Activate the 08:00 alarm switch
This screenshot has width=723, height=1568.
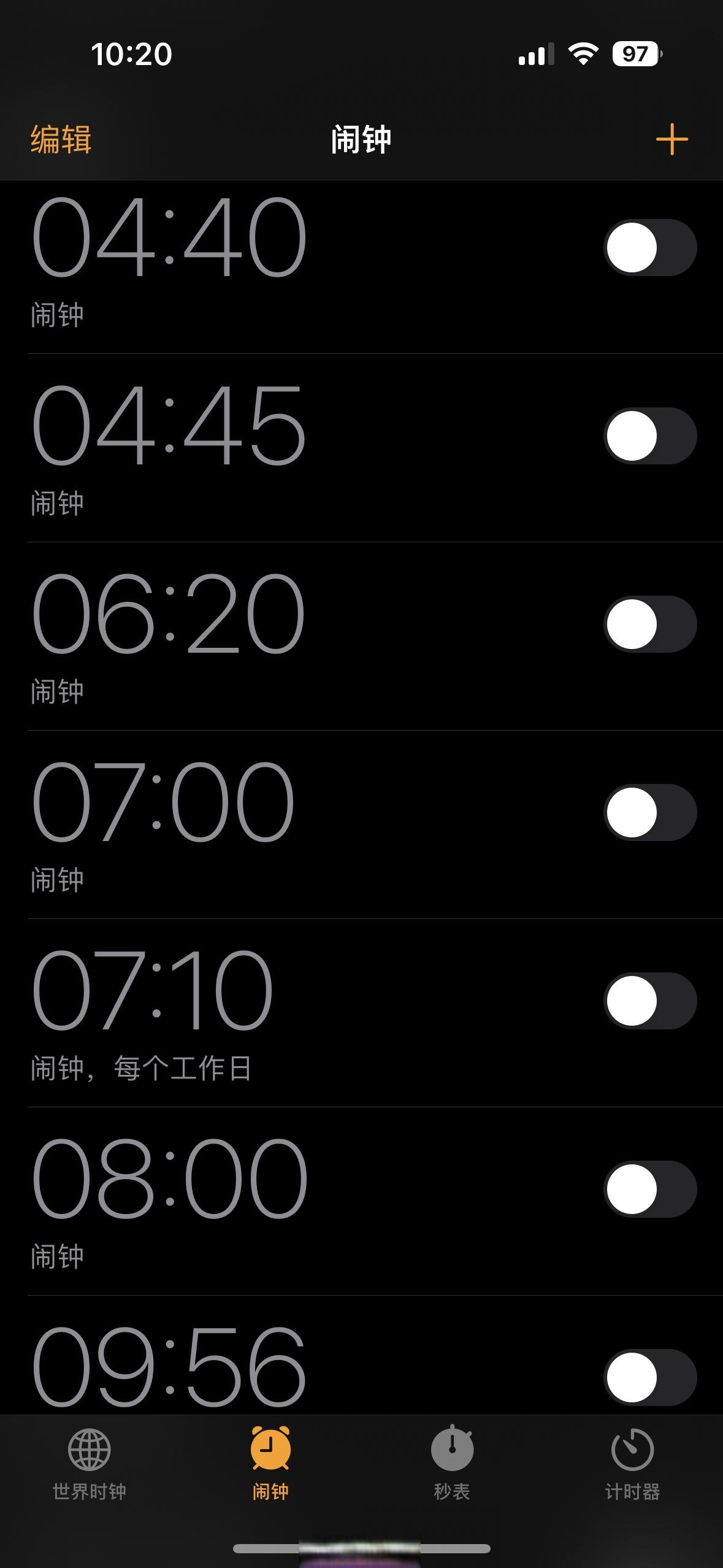[x=649, y=1189]
